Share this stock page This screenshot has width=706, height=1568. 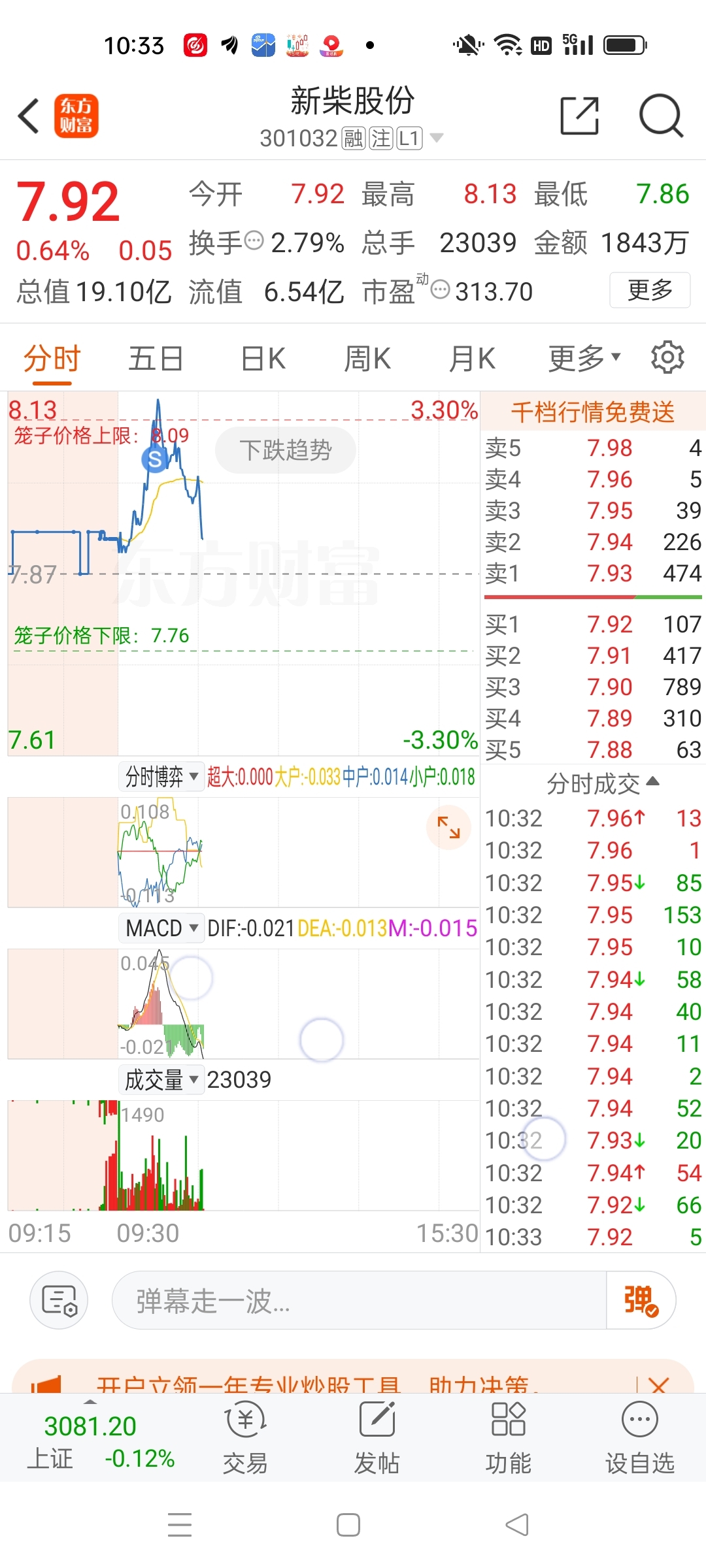coord(580,116)
